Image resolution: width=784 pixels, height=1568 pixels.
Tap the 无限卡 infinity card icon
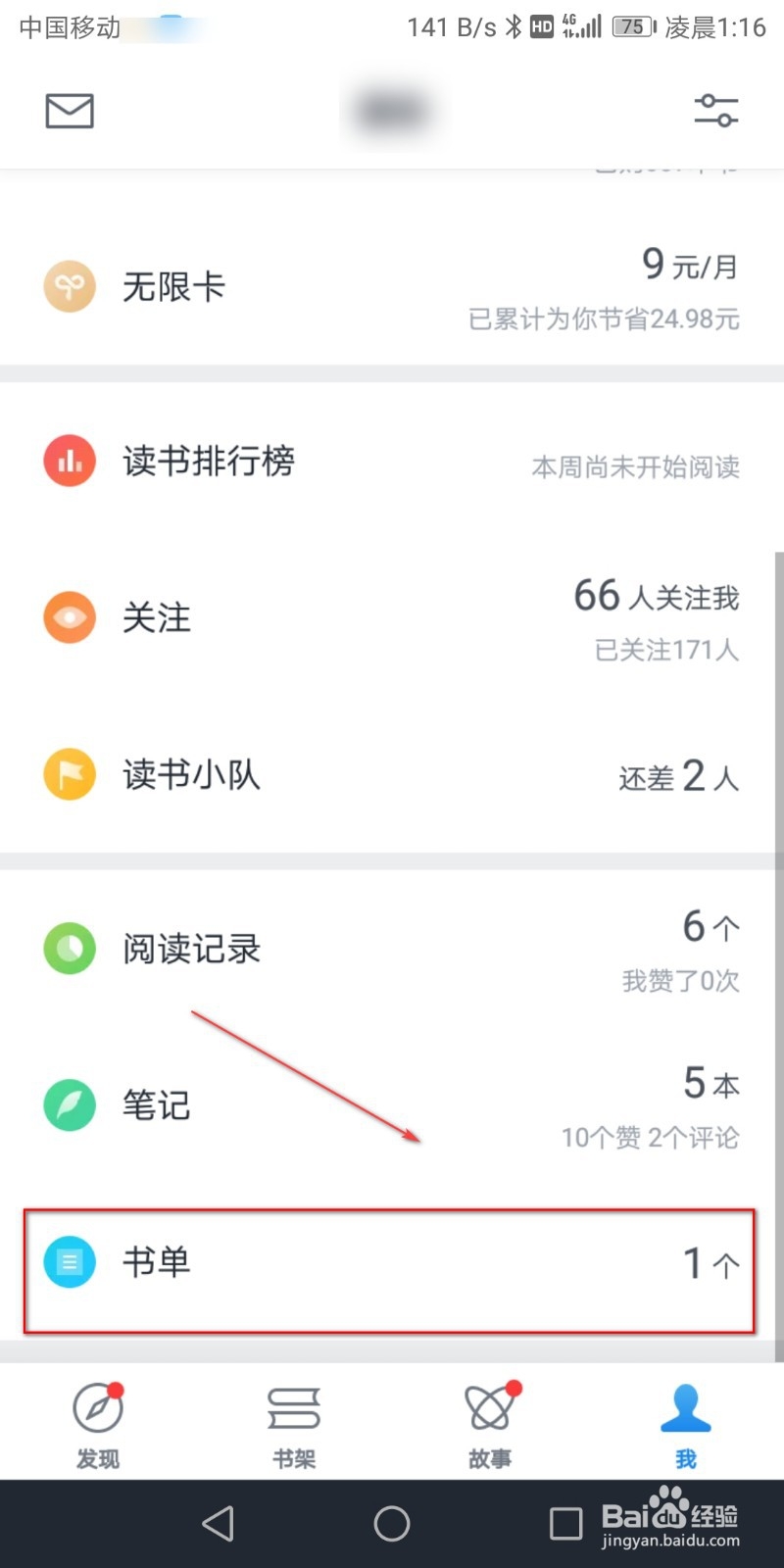tap(69, 285)
